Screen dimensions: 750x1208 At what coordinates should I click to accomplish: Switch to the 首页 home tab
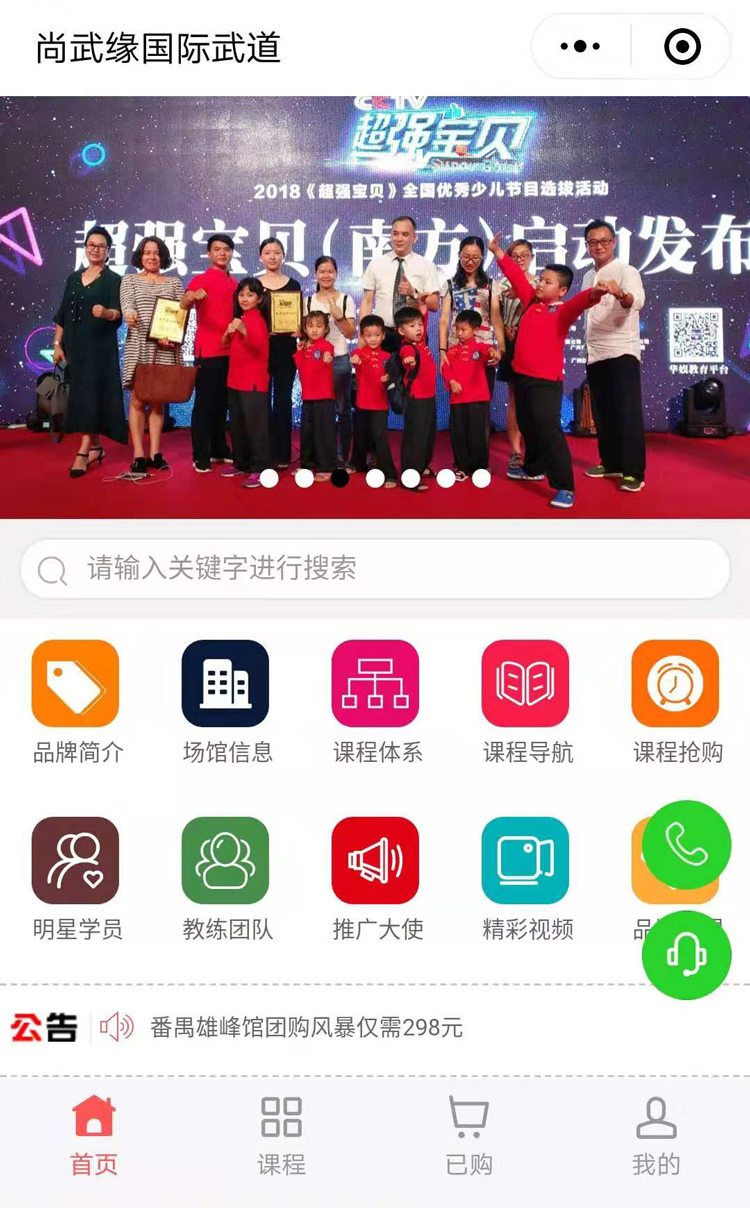click(x=94, y=1136)
